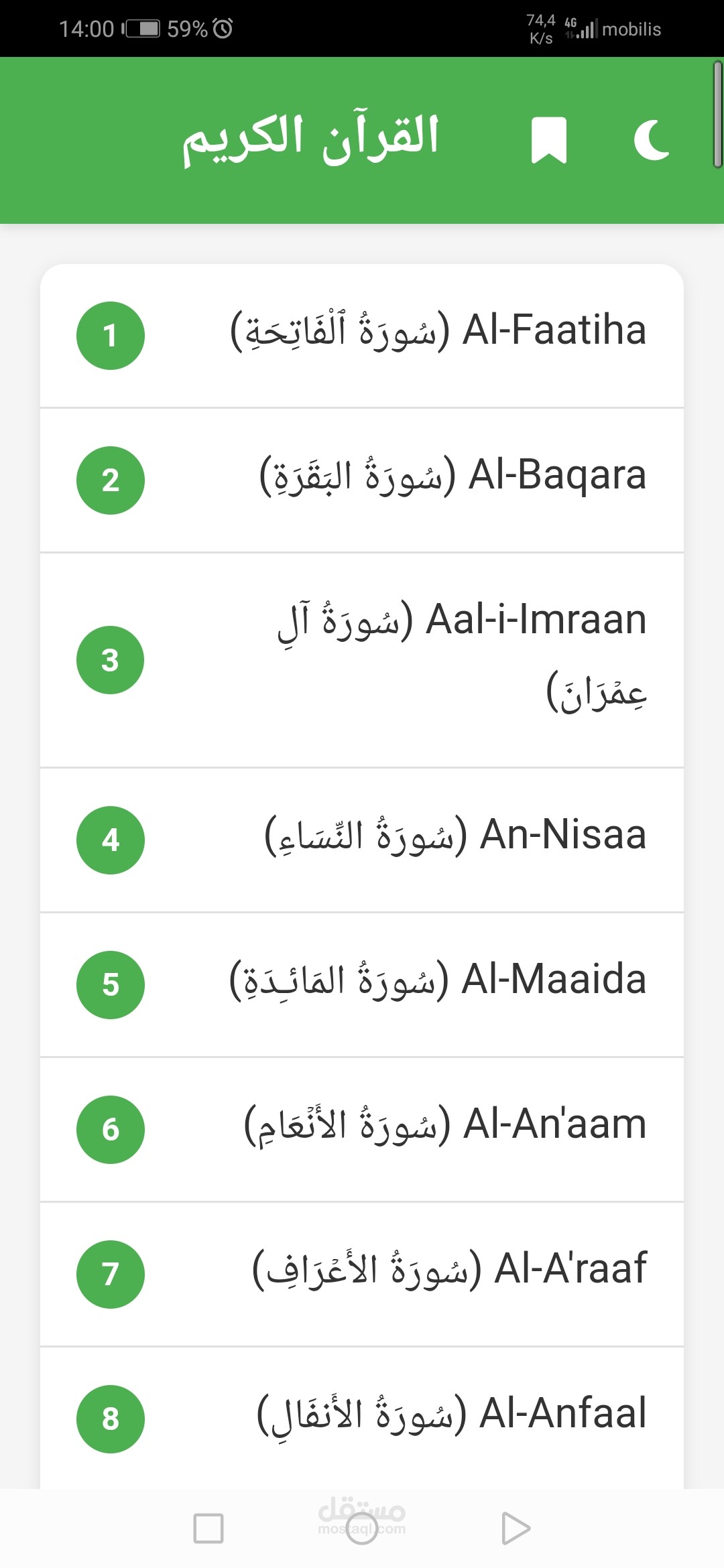Screen dimensions: 724x1568
Task: Toggle night mode with the moon icon
Action: [652, 140]
